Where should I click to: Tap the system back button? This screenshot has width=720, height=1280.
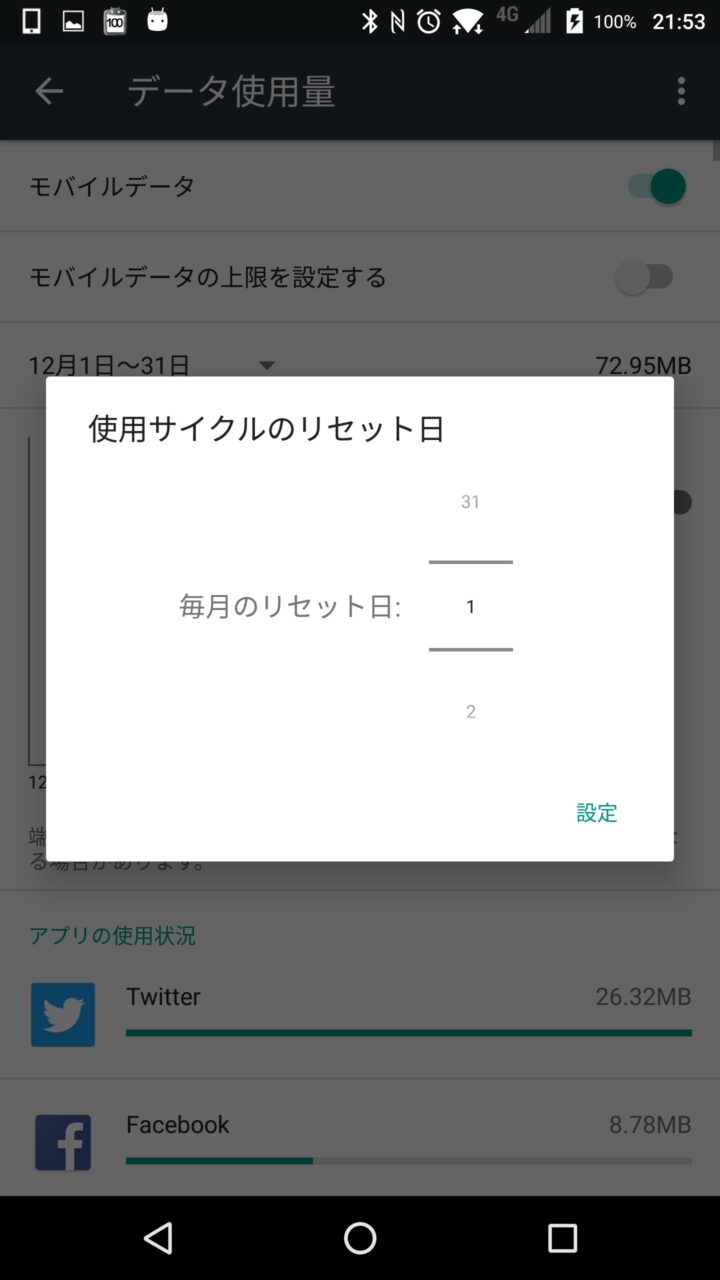[x=158, y=1238]
